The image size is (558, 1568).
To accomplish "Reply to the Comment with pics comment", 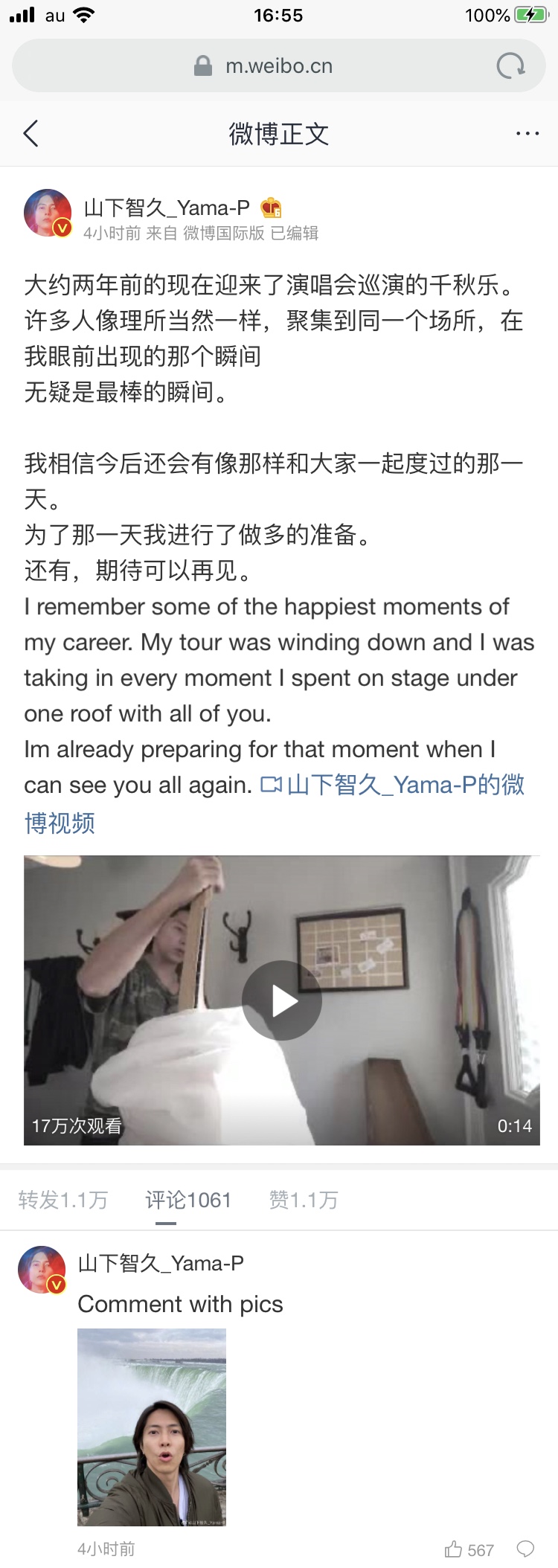I will 526,1549.
